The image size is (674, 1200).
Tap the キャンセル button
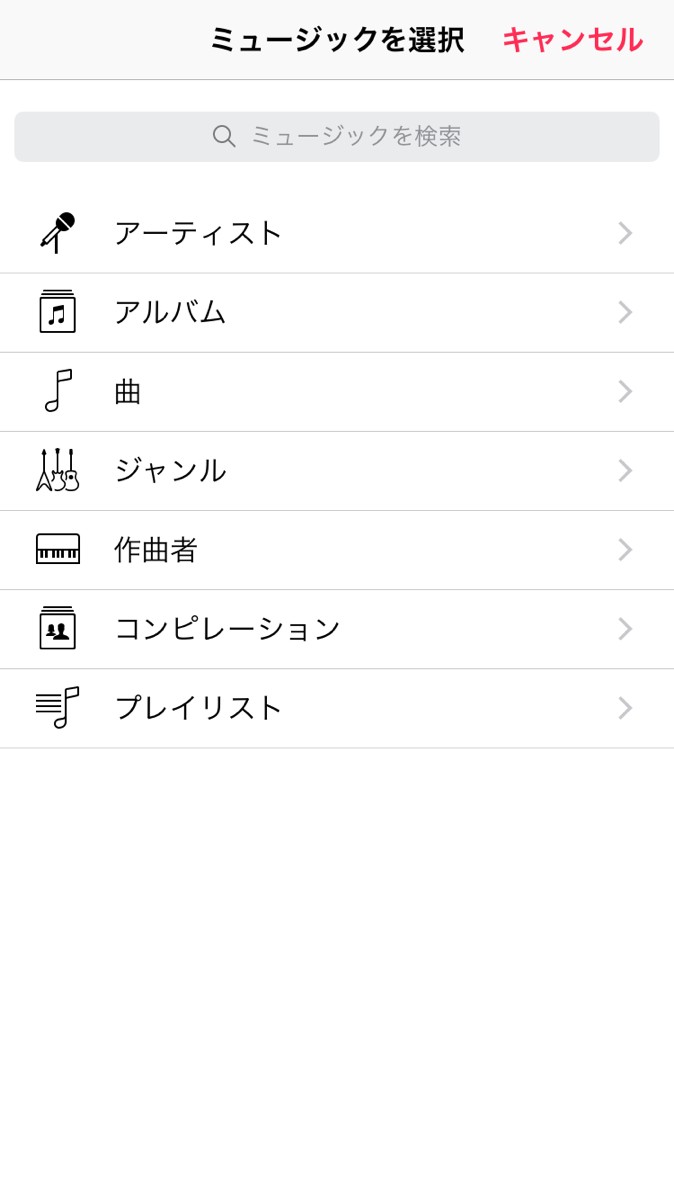572,40
